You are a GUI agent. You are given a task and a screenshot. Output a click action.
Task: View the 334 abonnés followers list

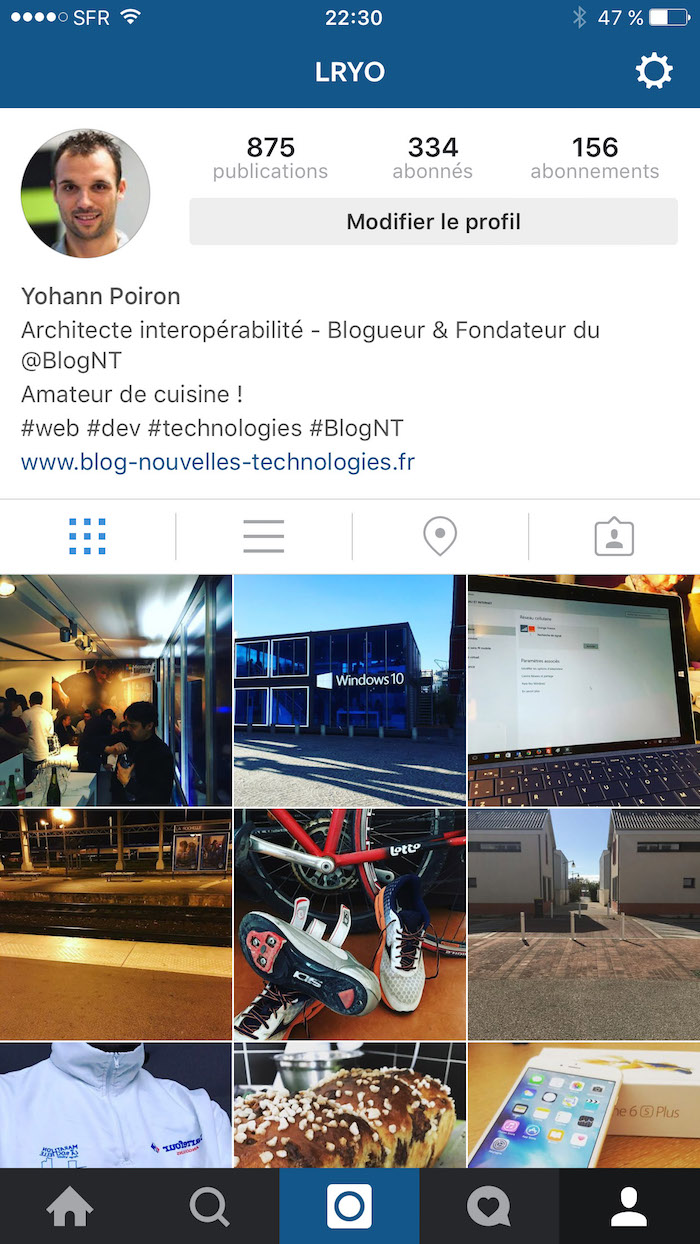click(x=433, y=158)
